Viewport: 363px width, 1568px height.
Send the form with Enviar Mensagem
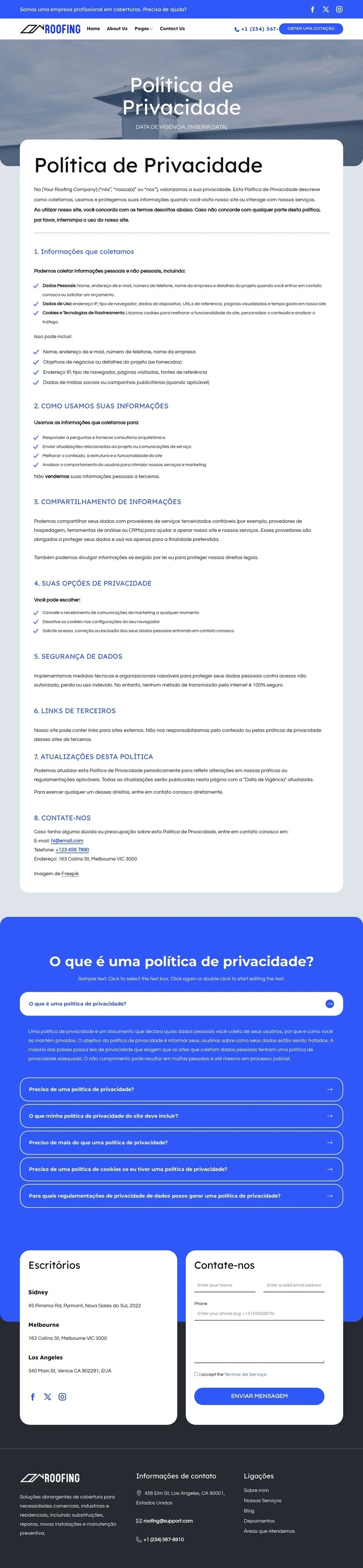click(x=259, y=1396)
